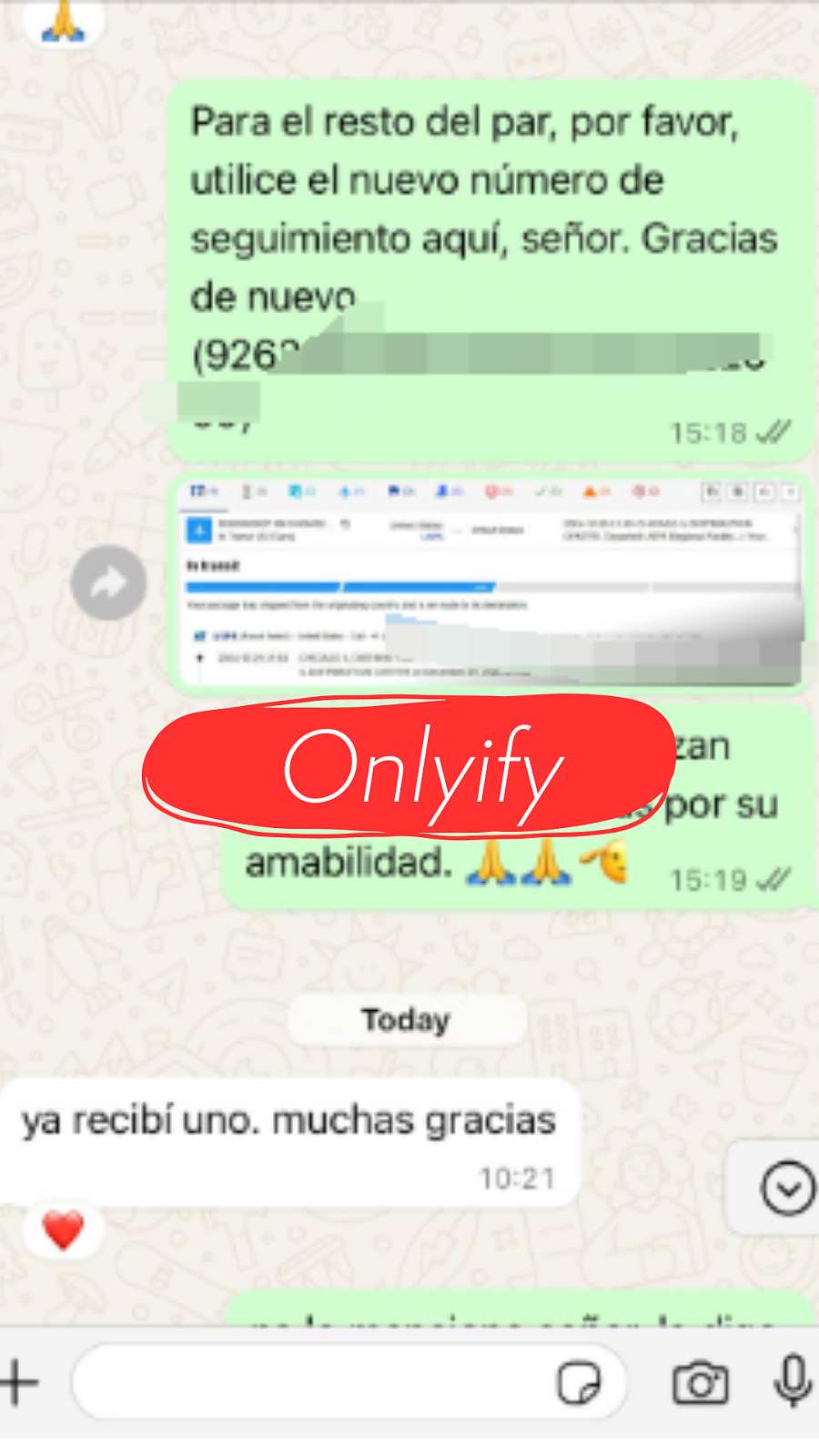Open the shared tracking screenshot image
The height and width of the screenshot is (1456, 819).
click(x=491, y=582)
